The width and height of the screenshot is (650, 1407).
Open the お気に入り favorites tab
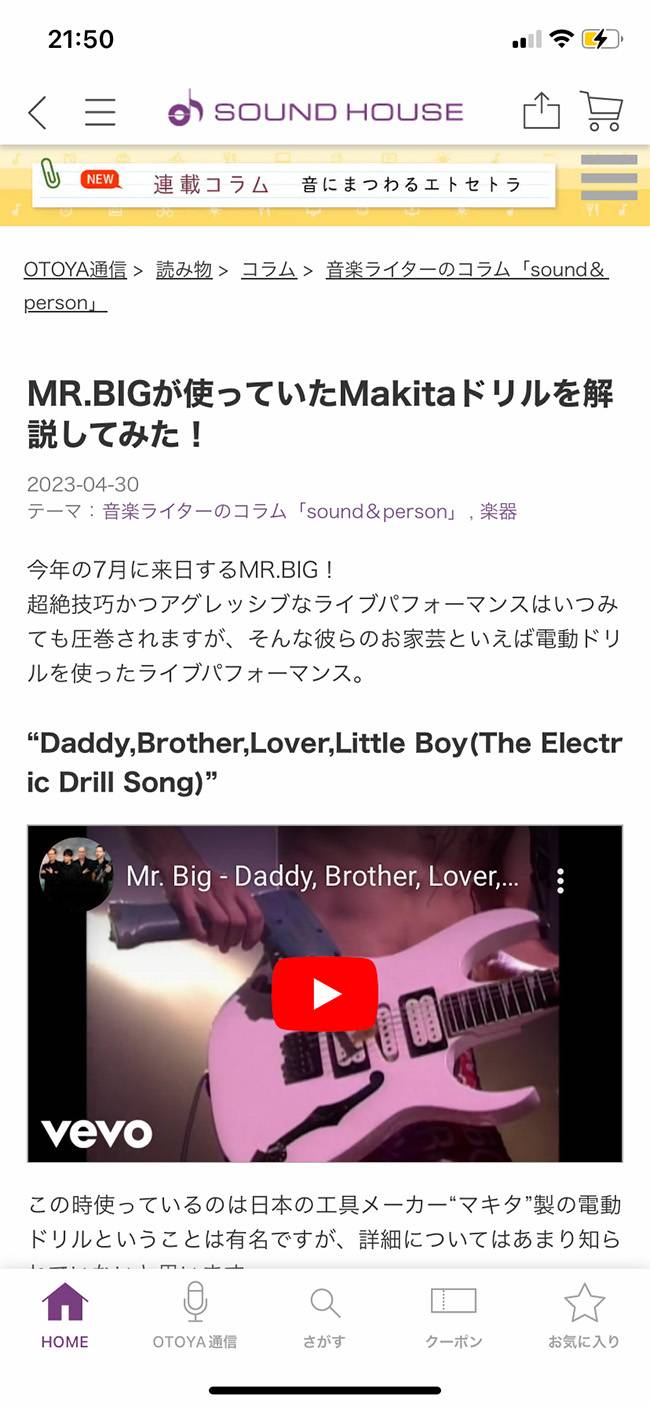[584, 1317]
